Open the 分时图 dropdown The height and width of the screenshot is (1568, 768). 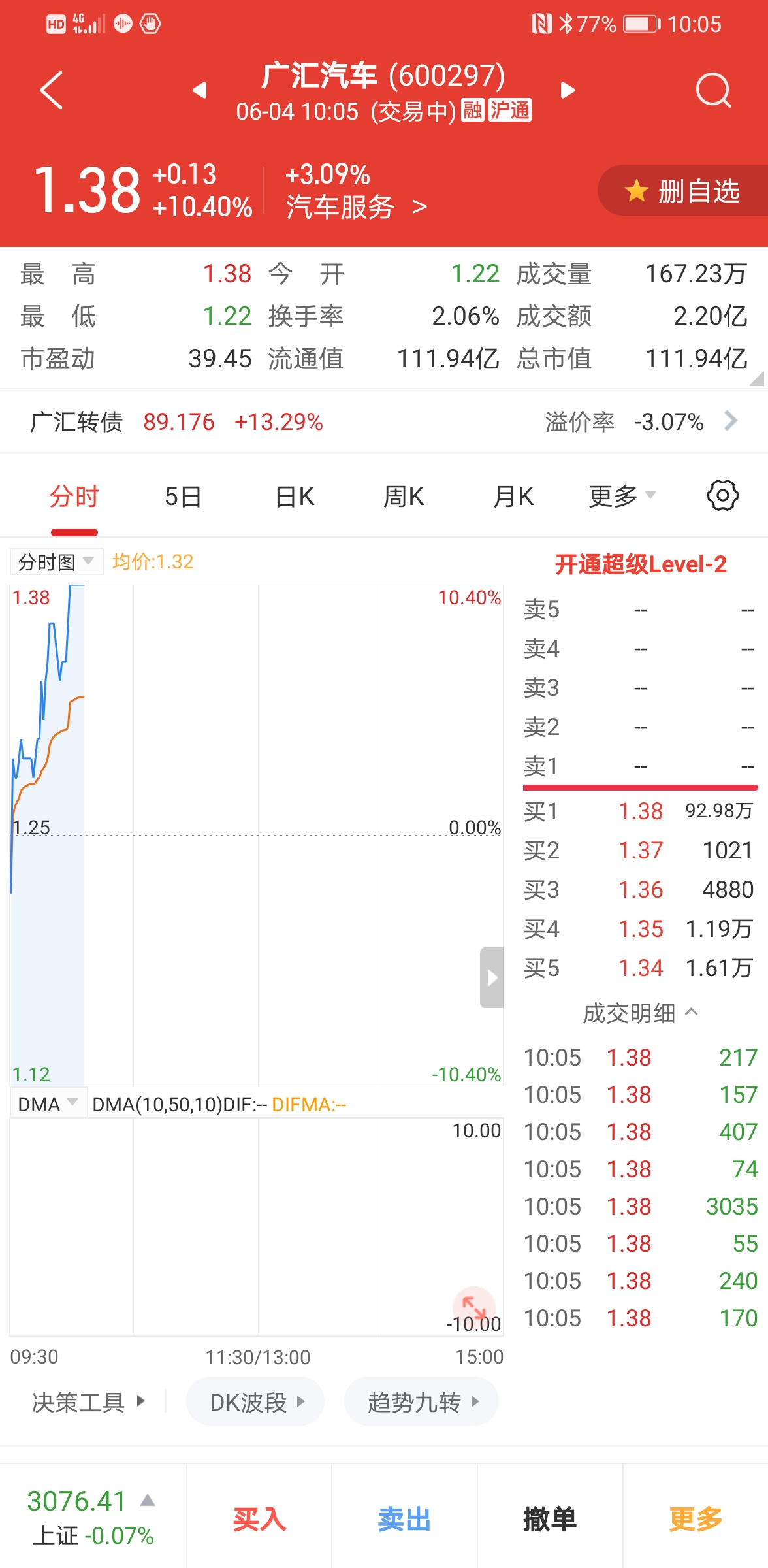pyautogui.click(x=56, y=562)
